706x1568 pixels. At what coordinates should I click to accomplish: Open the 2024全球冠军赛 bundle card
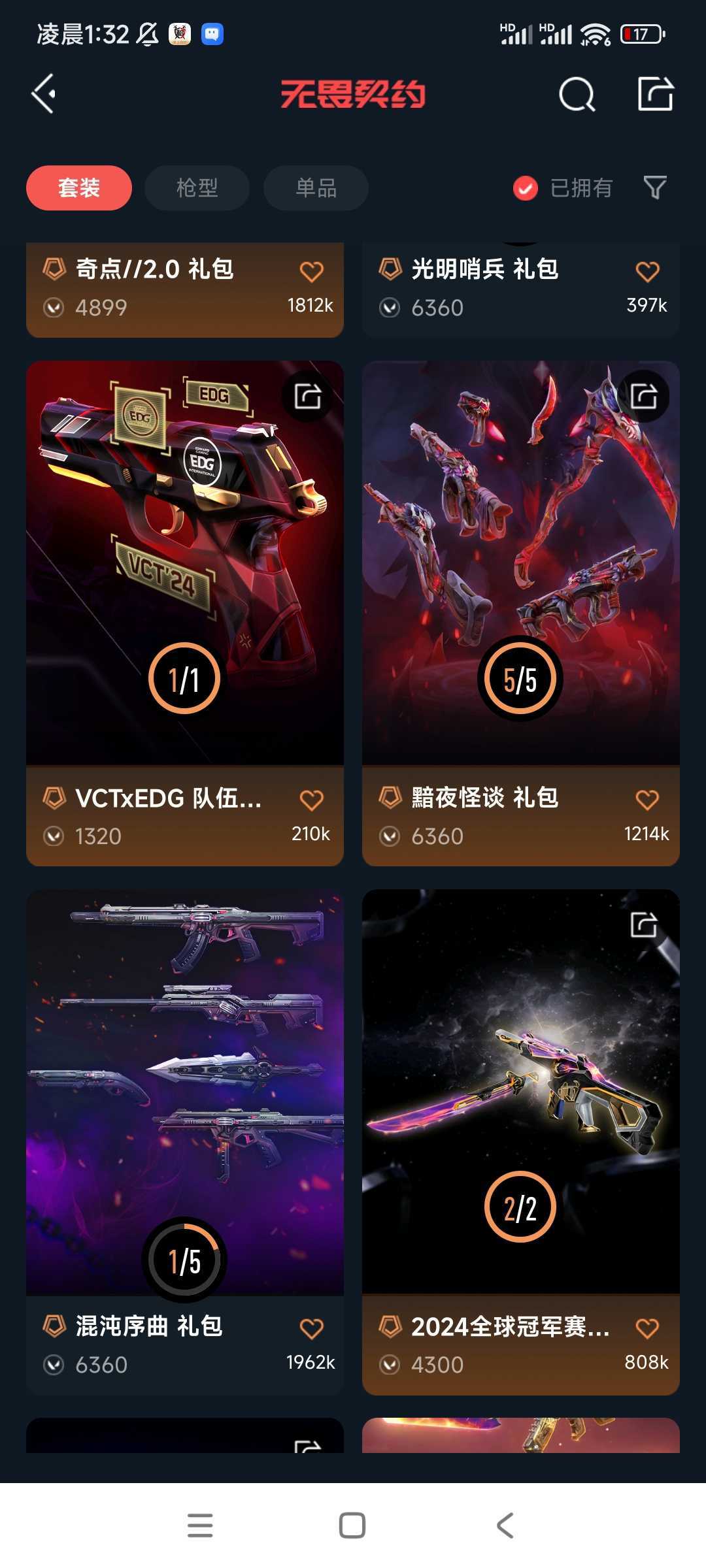click(x=521, y=1142)
